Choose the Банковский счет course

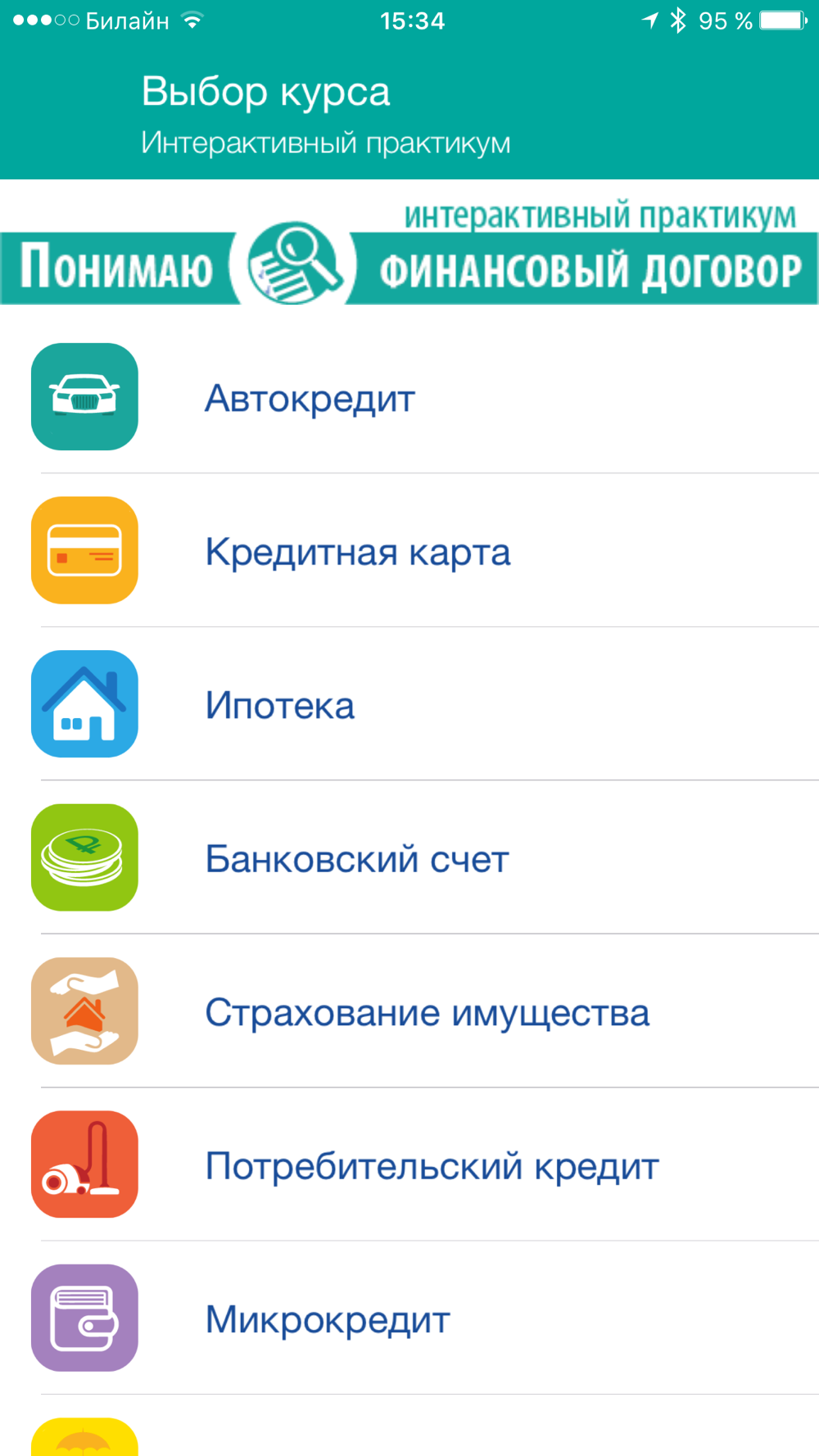coord(409,857)
